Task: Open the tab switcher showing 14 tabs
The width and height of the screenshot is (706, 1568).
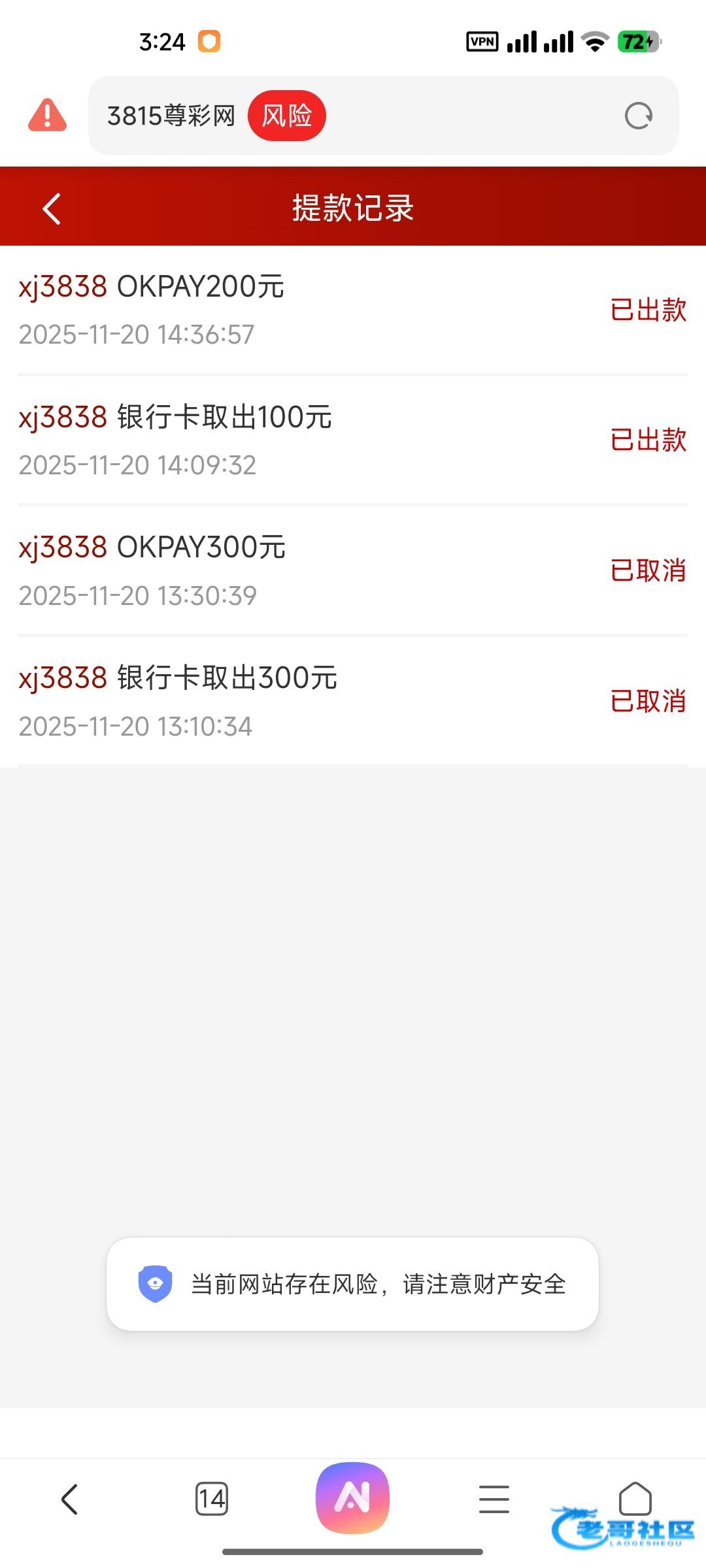Action: tap(211, 1498)
